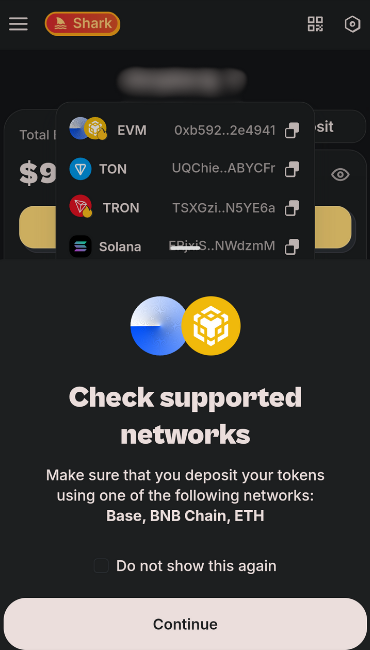
Task: Tap the Shark badge button
Action: 82,24
